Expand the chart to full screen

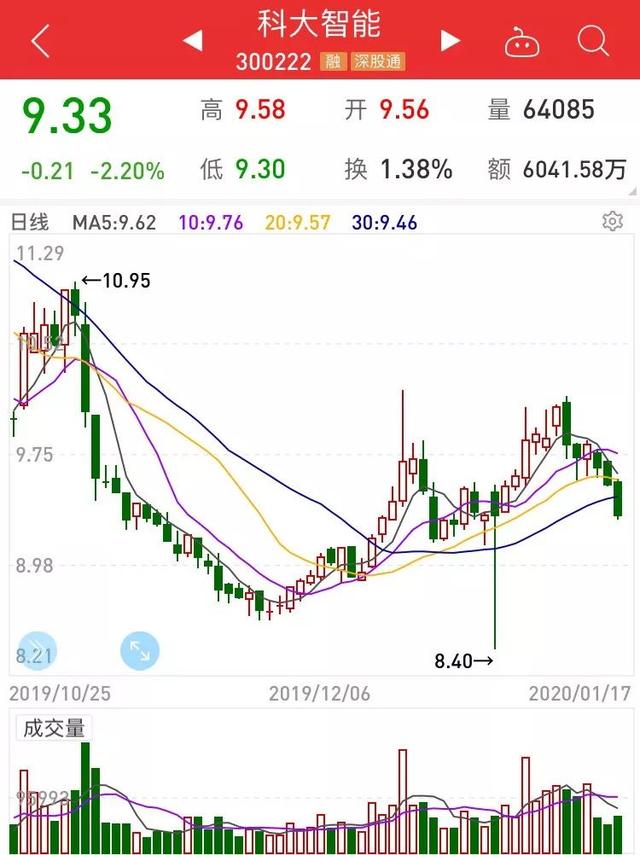click(139, 652)
